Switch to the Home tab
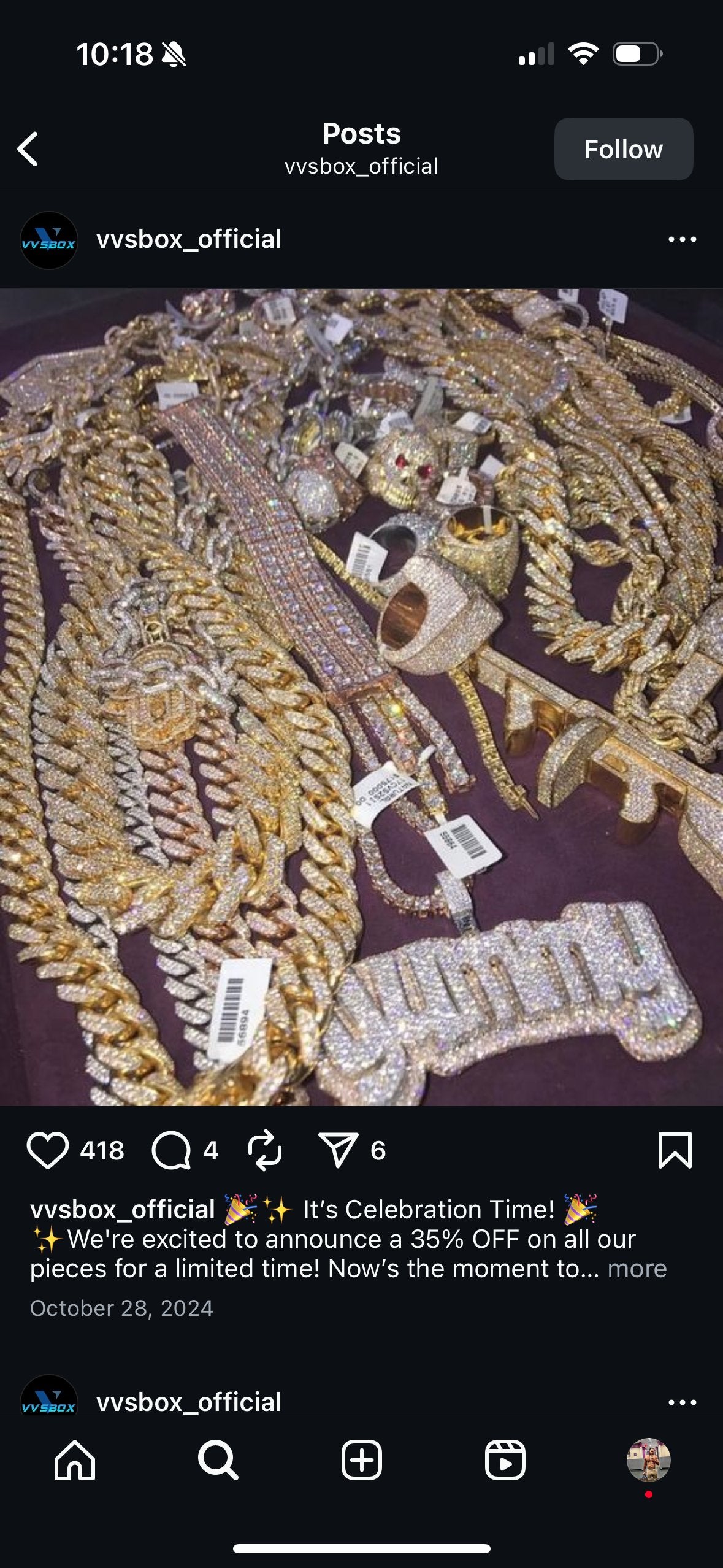The image size is (723, 1568). tap(75, 1460)
